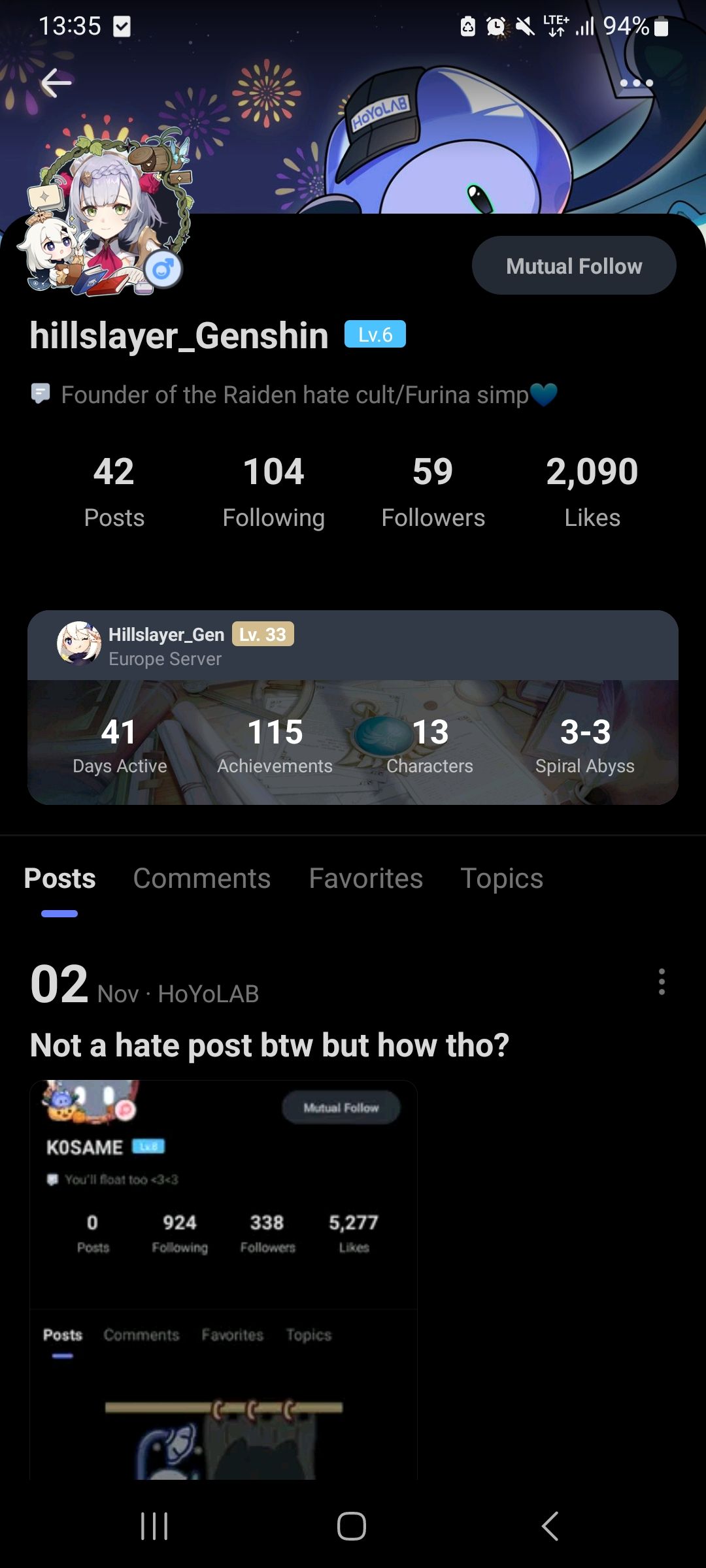
Task: Tap the speech bubble icon beside the bio
Action: pos(41,394)
